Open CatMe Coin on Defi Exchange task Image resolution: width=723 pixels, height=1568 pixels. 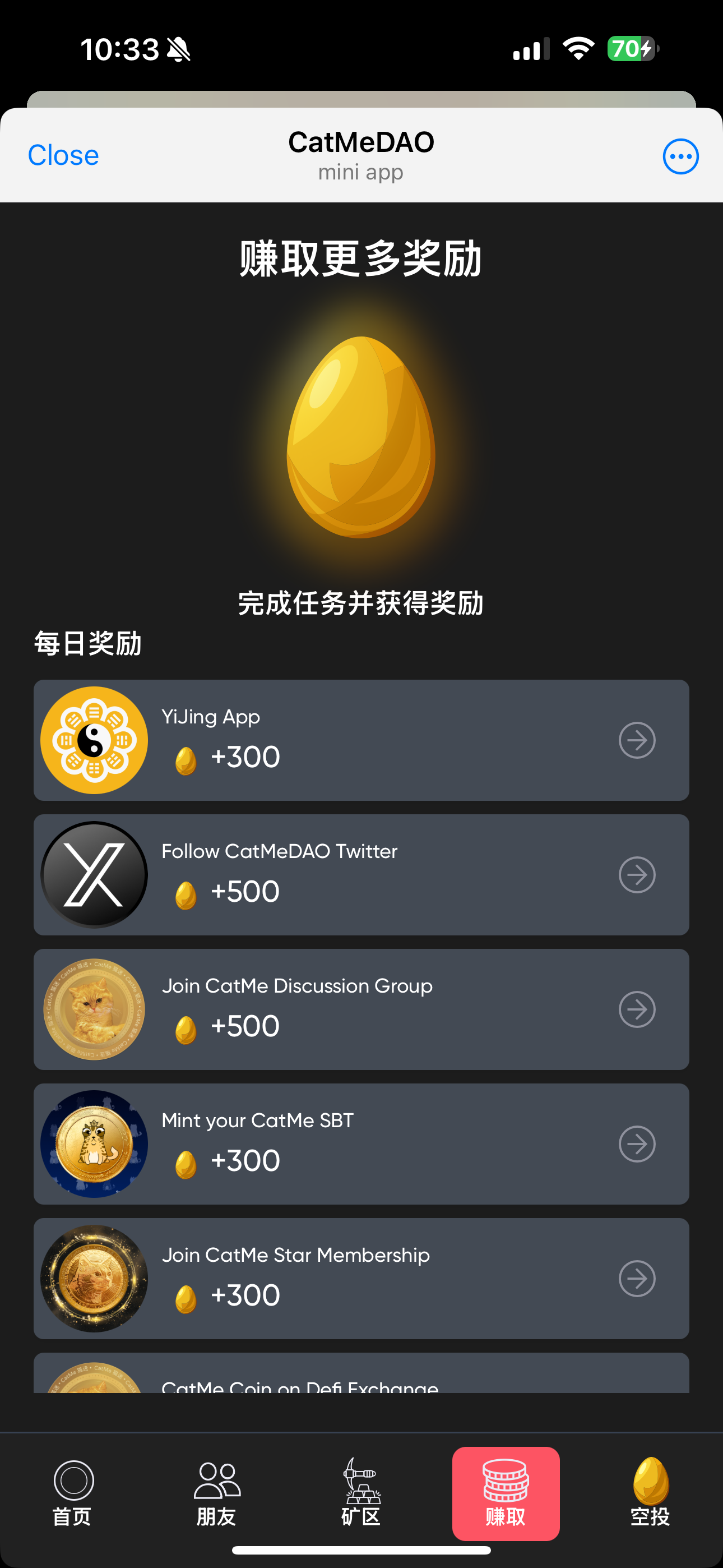pos(360,1376)
